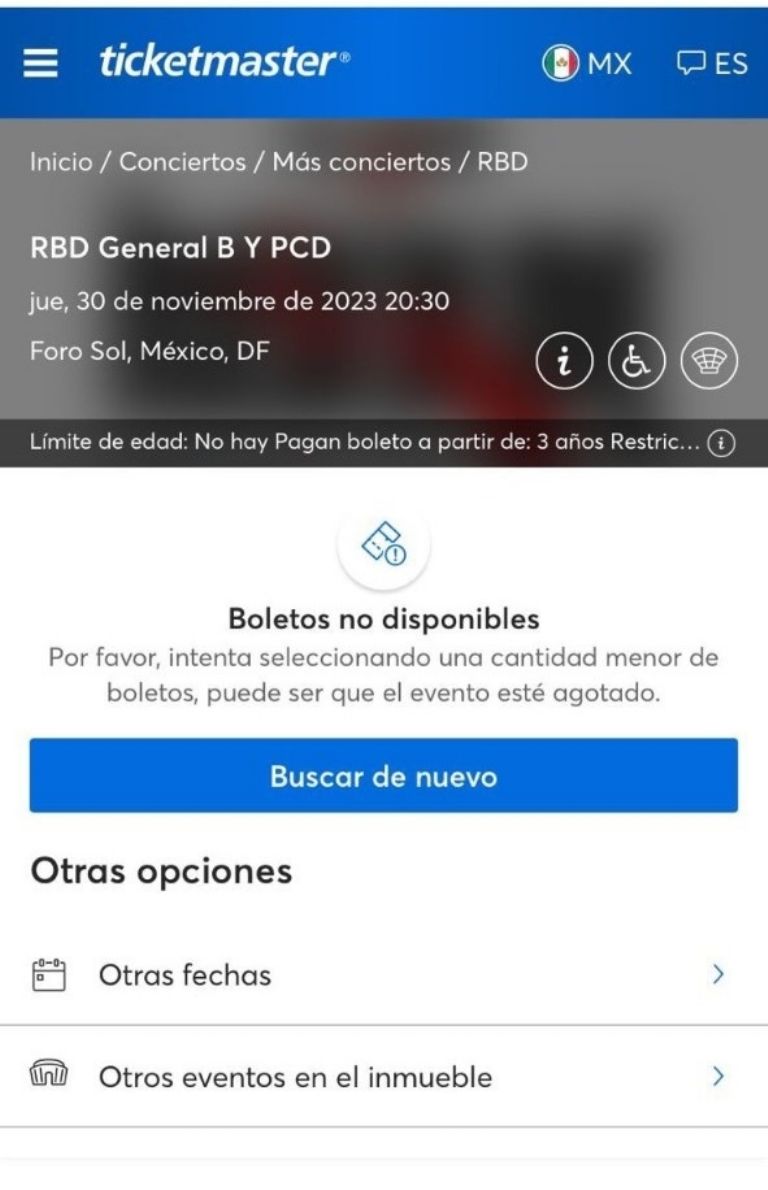Screen dimensions: 768x1190
Task: Switch the ES language selector
Action: click(712, 64)
